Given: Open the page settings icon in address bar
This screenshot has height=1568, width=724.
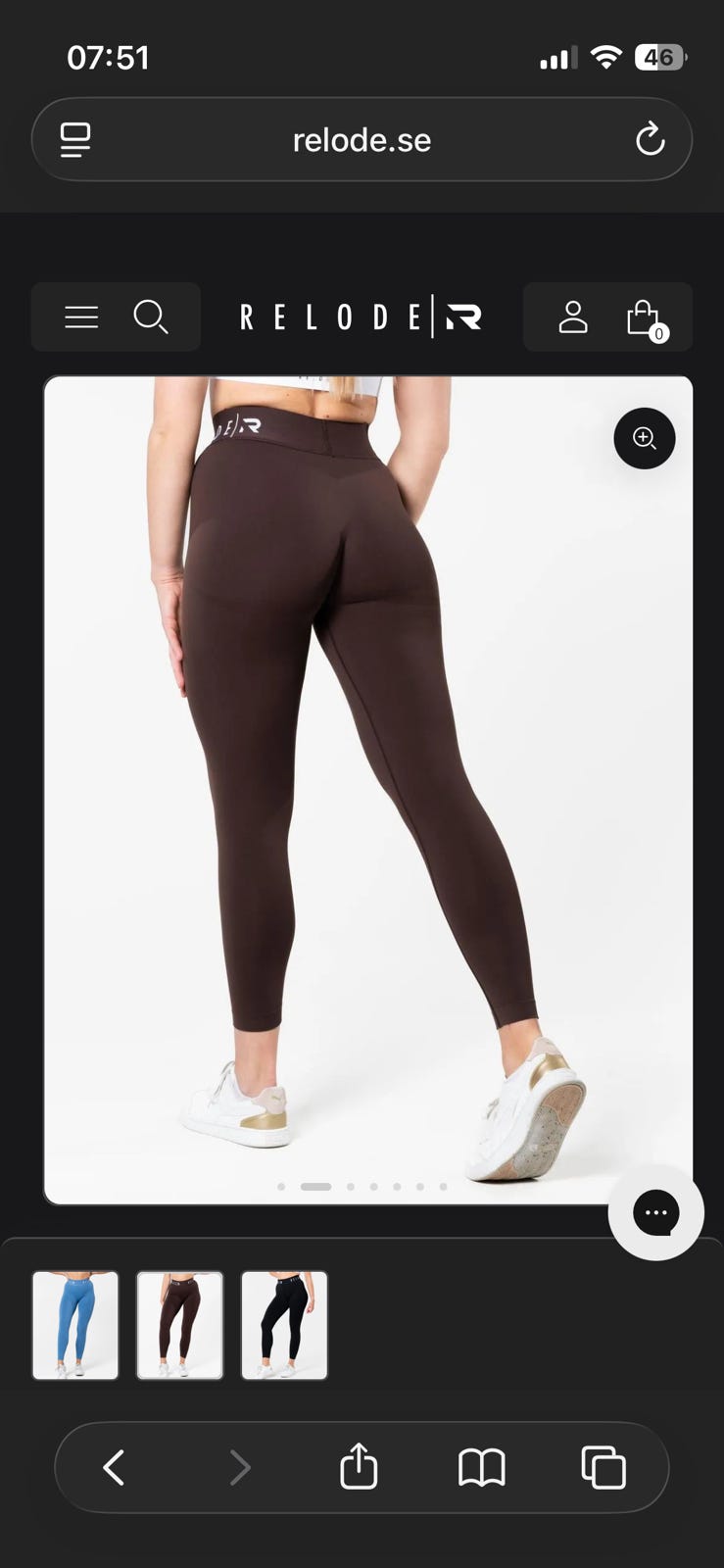Looking at the screenshot, I should [x=75, y=139].
